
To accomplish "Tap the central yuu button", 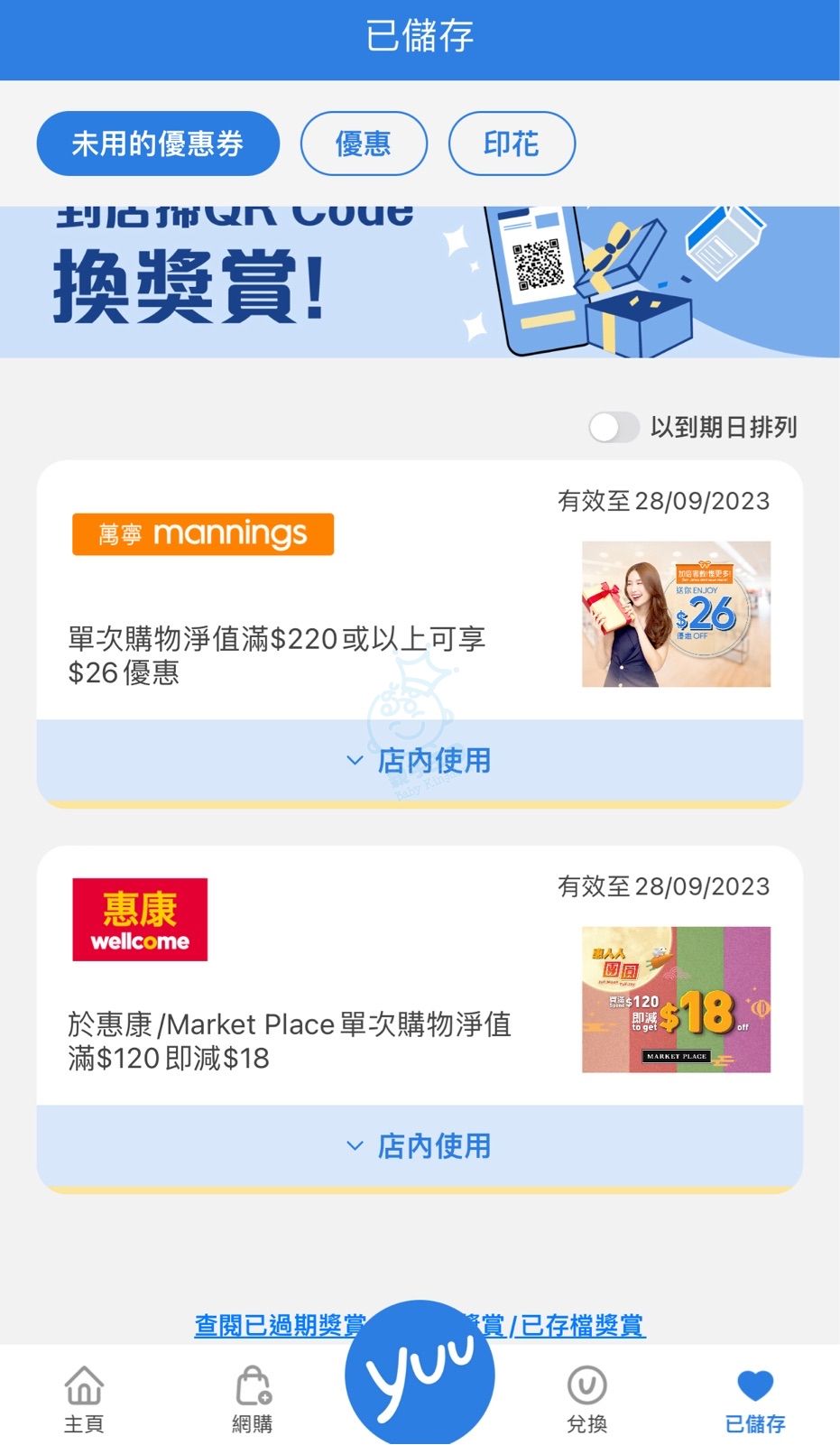I will (420, 1376).
